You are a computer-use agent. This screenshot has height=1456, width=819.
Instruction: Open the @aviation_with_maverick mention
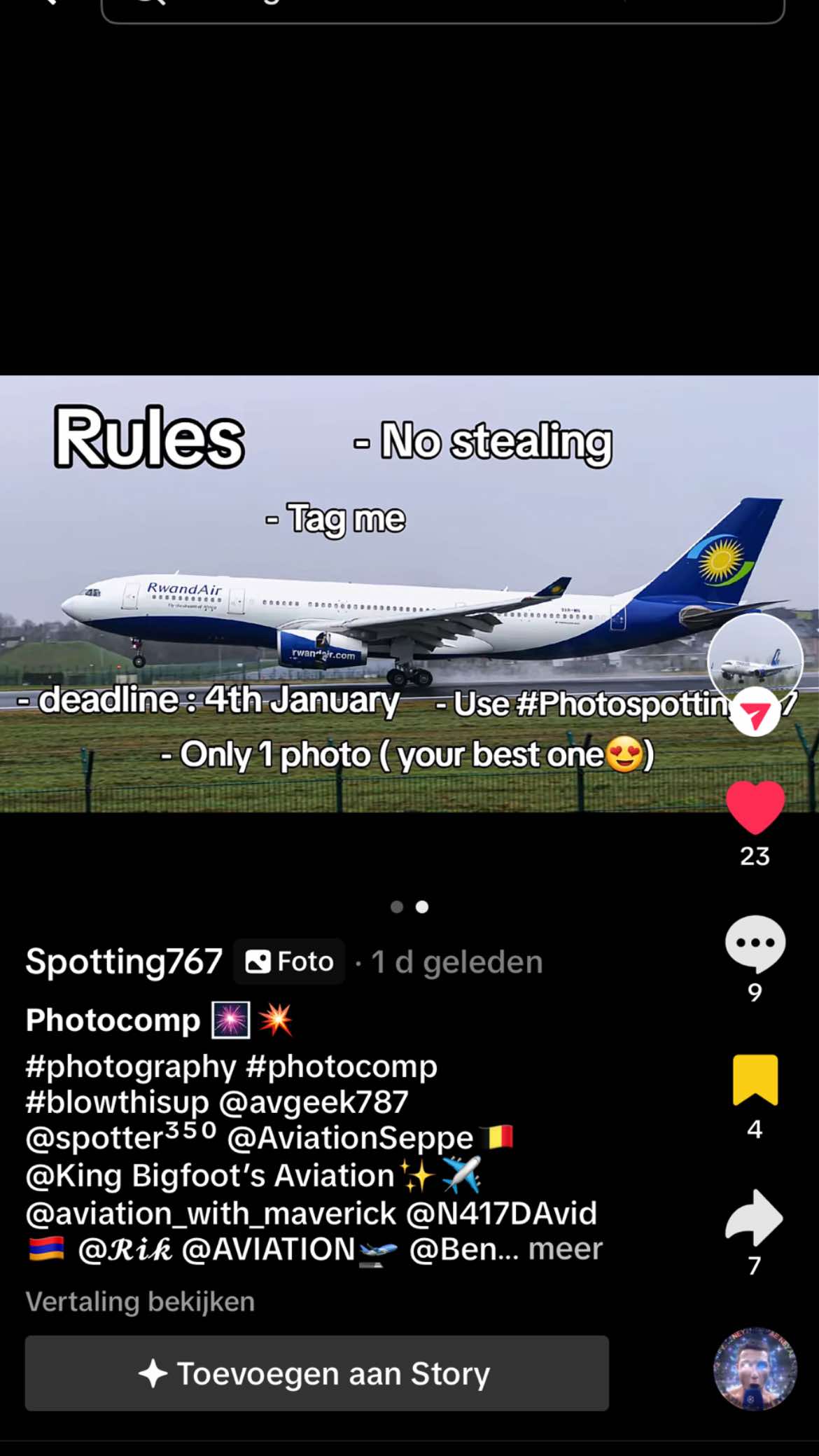[x=211, y=1213]
